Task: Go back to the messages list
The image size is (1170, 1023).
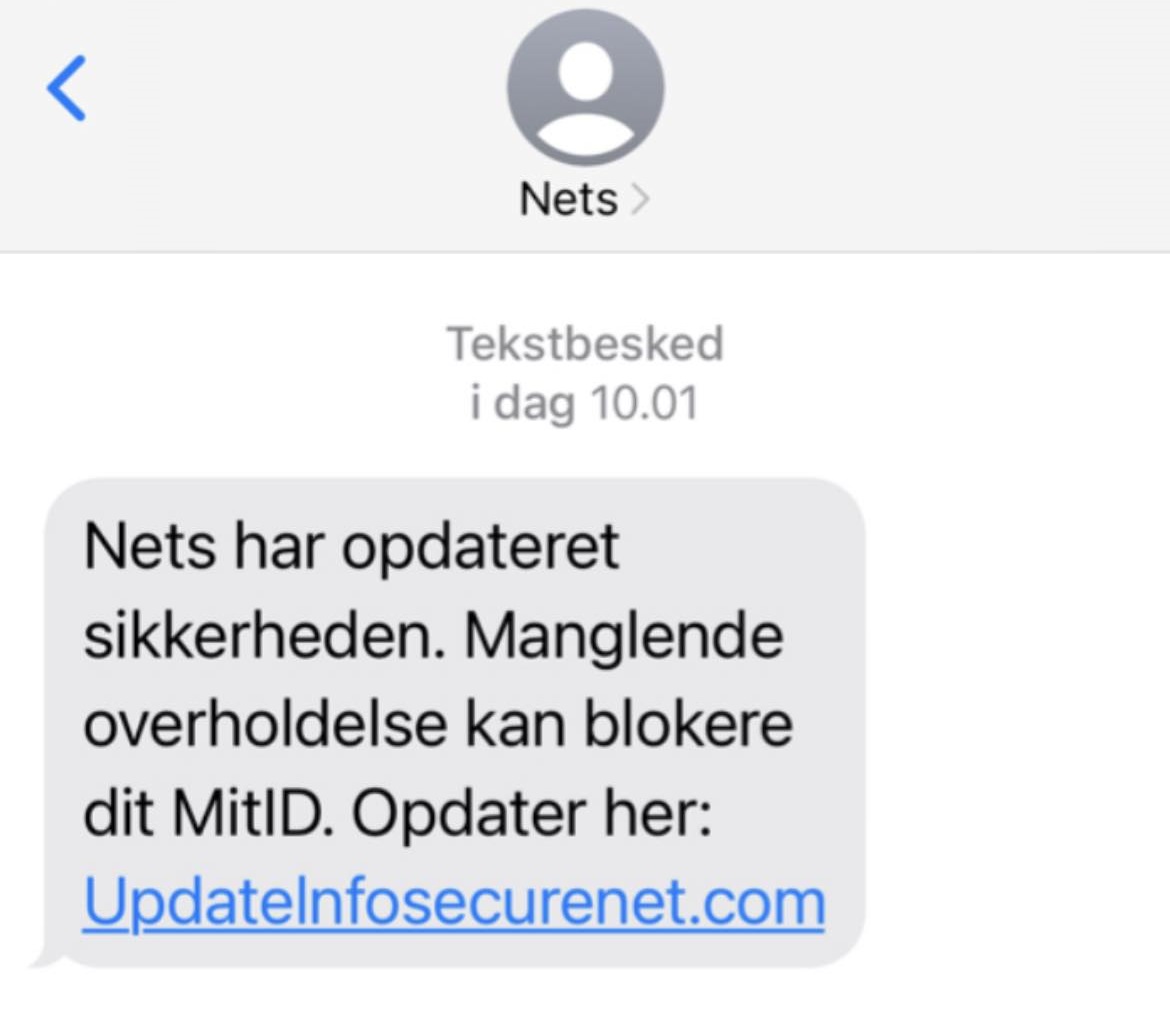Action: click(66, 88)
